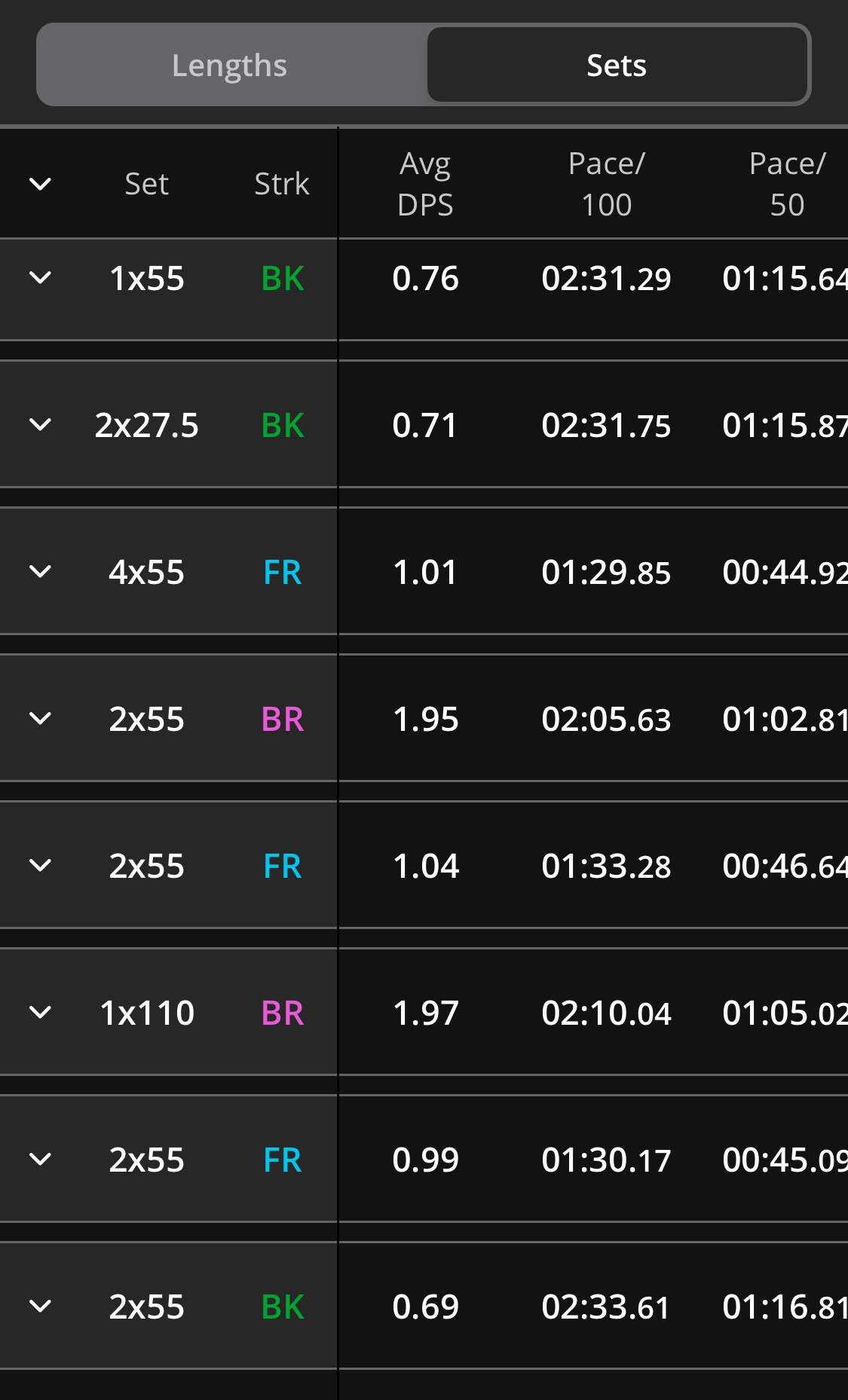Expand the 2x55 FR set with 1.04 DPS

40,866
